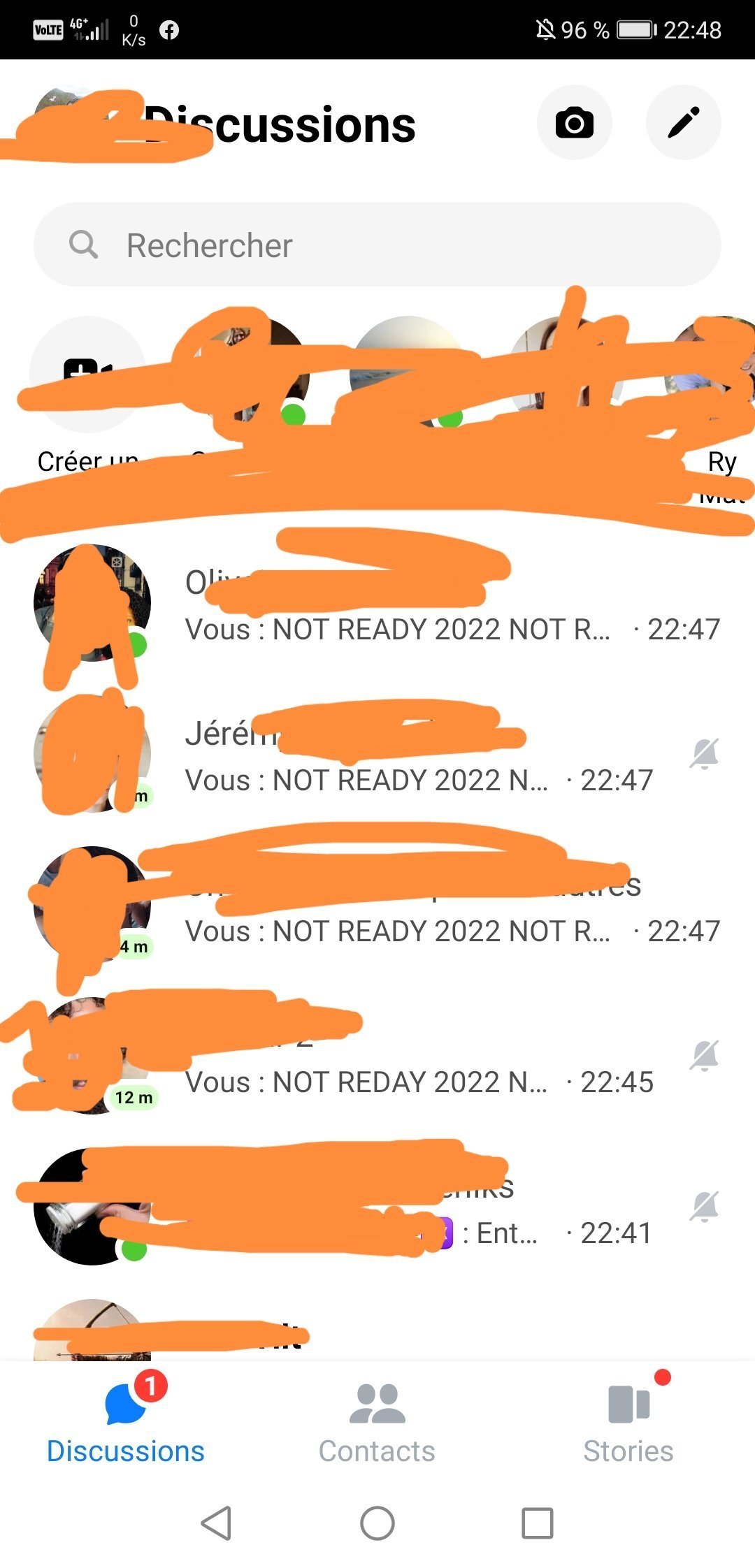Viewport: 755px width, 1568px height.
Task: Select the Discussions tab
Action: [126, 1423]
